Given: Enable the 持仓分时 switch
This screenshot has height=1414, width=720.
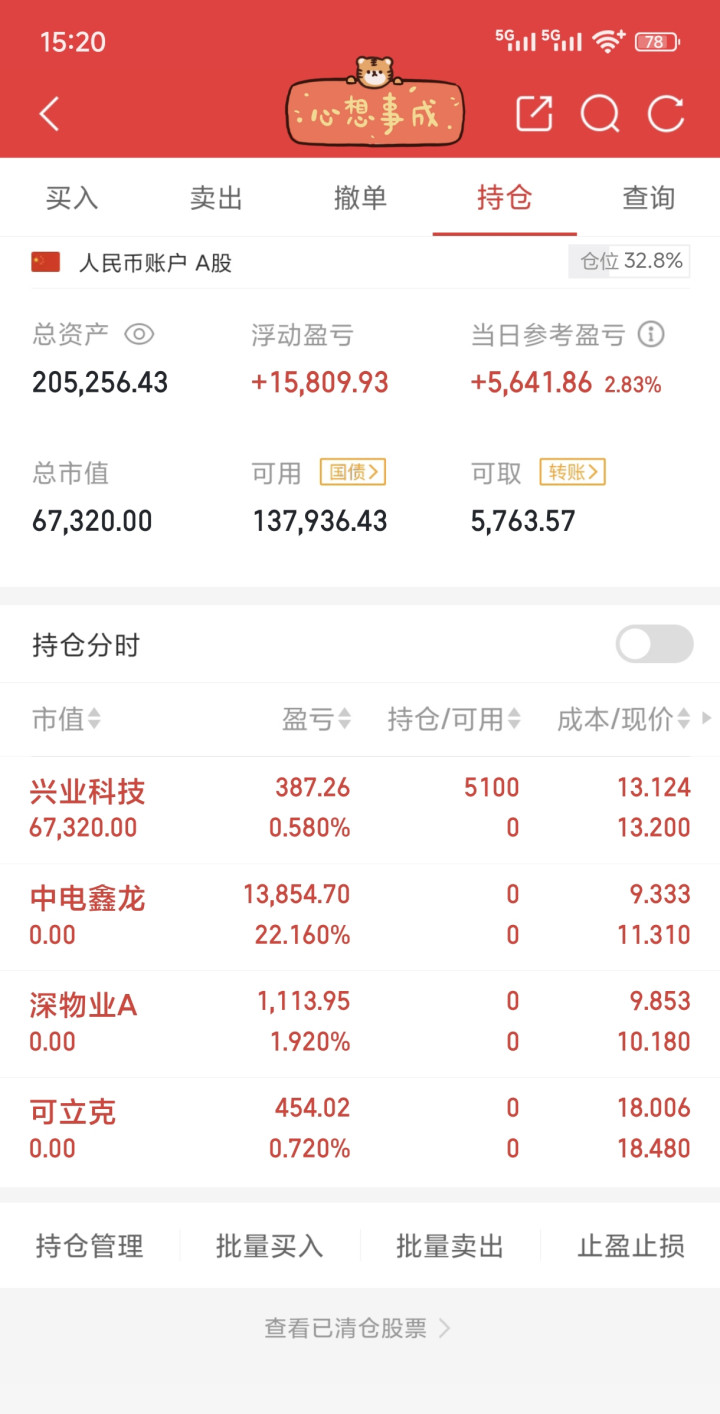Looking at the screenshot, I should click(x=655, y=644).
